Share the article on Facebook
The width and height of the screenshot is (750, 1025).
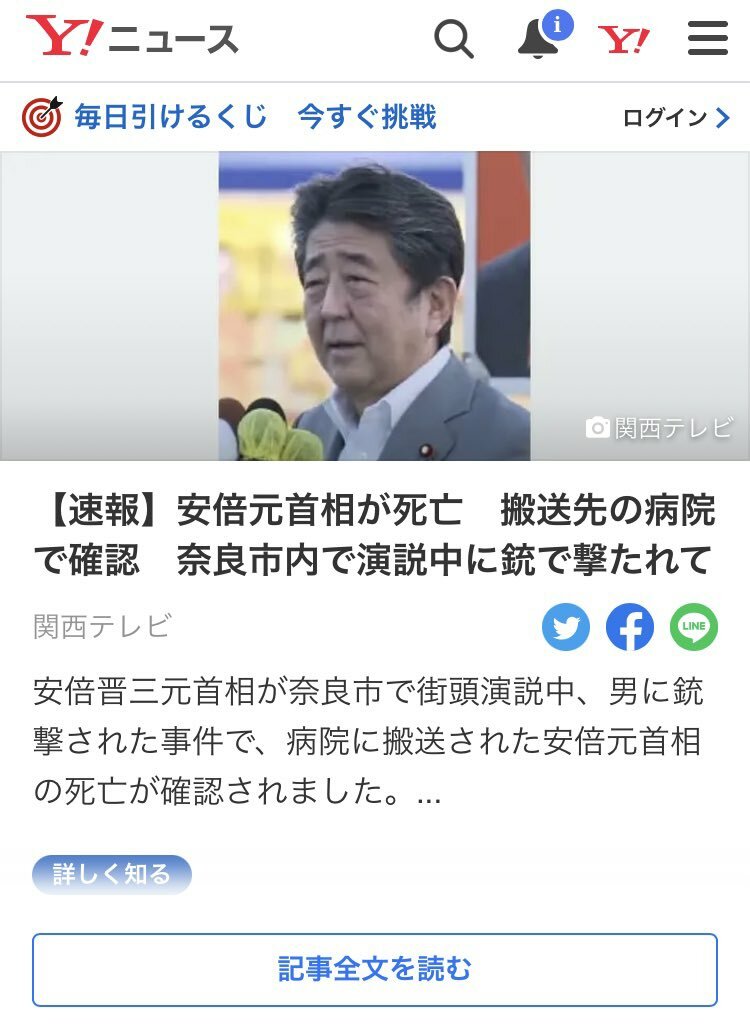point(630,627)
